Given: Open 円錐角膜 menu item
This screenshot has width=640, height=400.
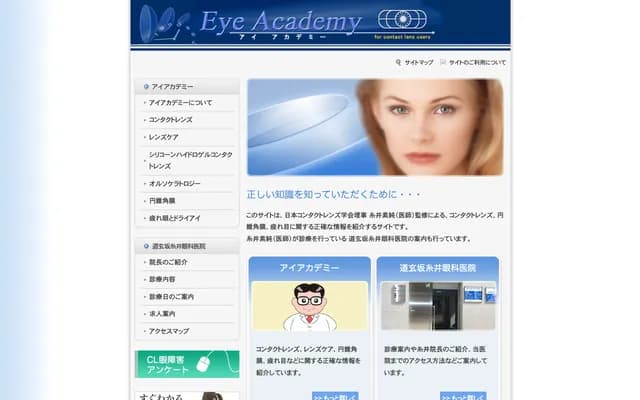Looking at the screenshot, I should pyautogui.click(x=162, y=201).
